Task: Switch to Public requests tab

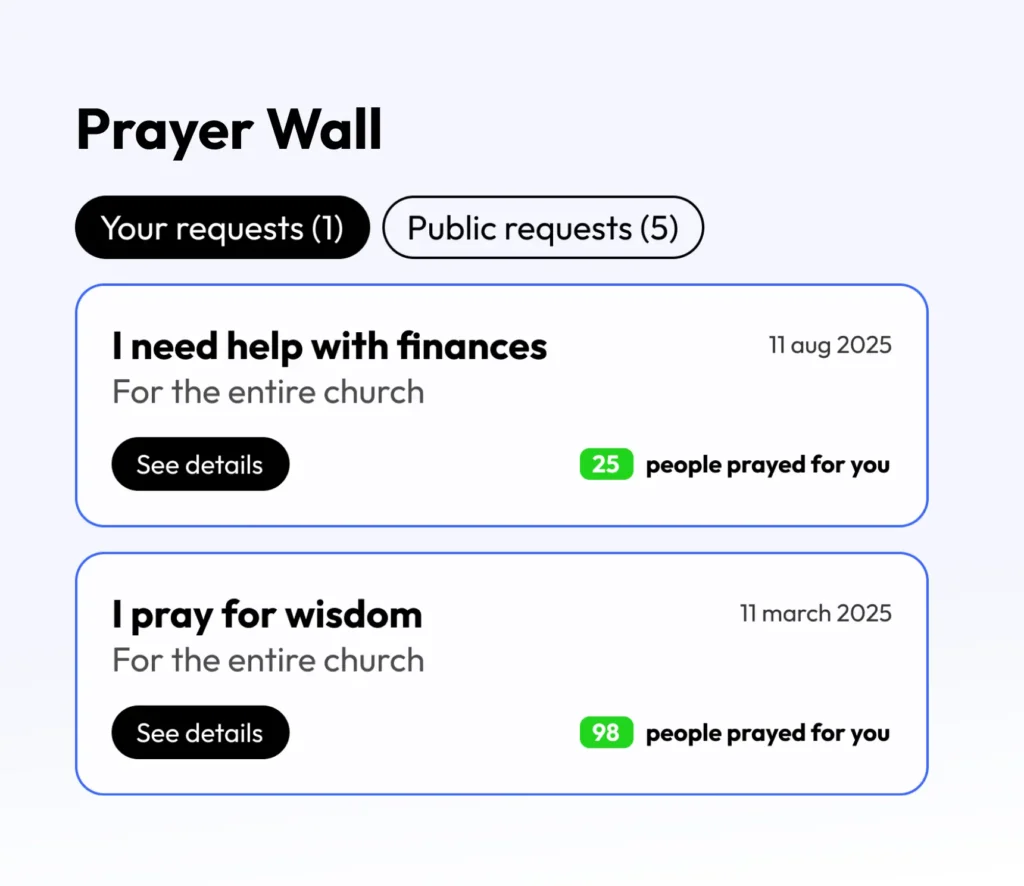Action: (x=543, y=228)
